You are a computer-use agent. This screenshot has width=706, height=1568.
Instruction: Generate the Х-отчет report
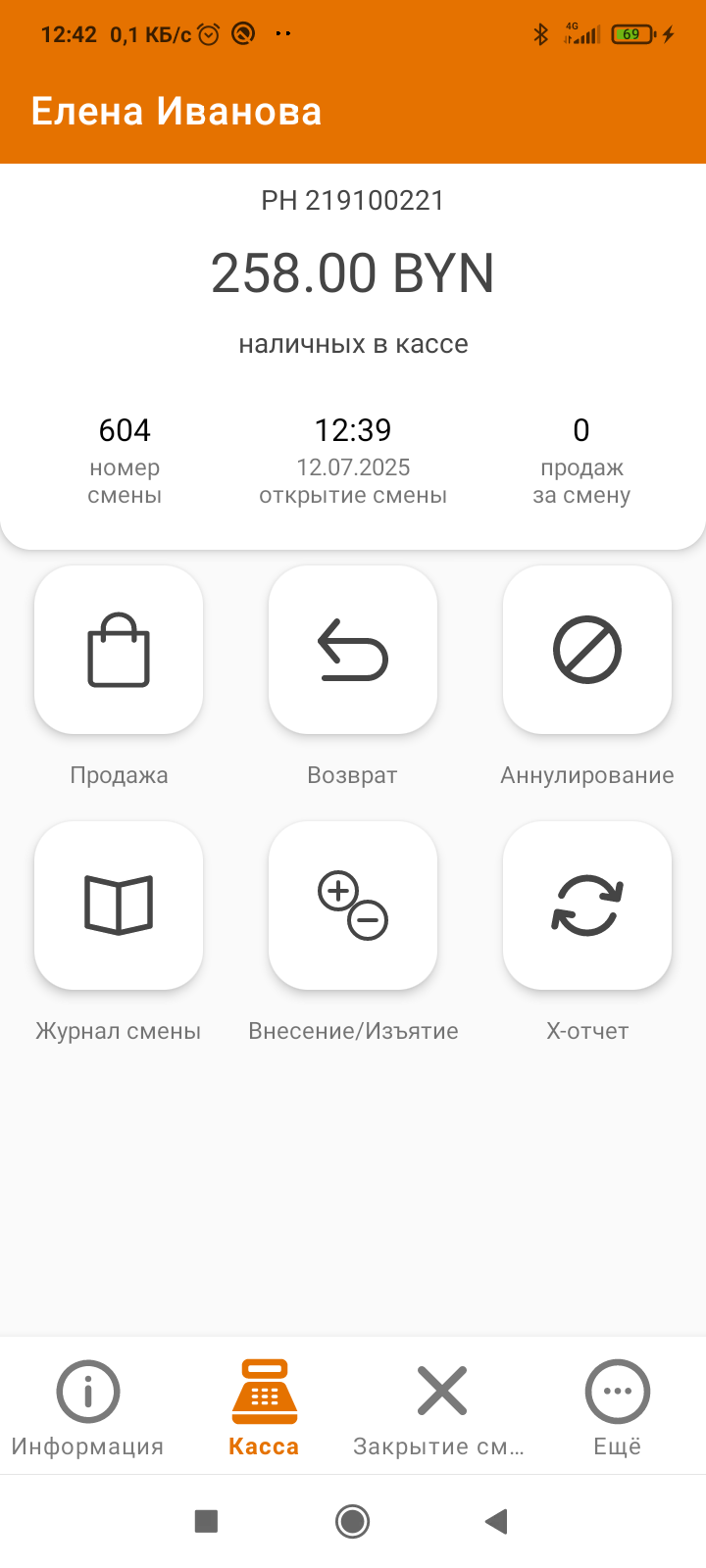pyautogui.click(x=587, y=906)
